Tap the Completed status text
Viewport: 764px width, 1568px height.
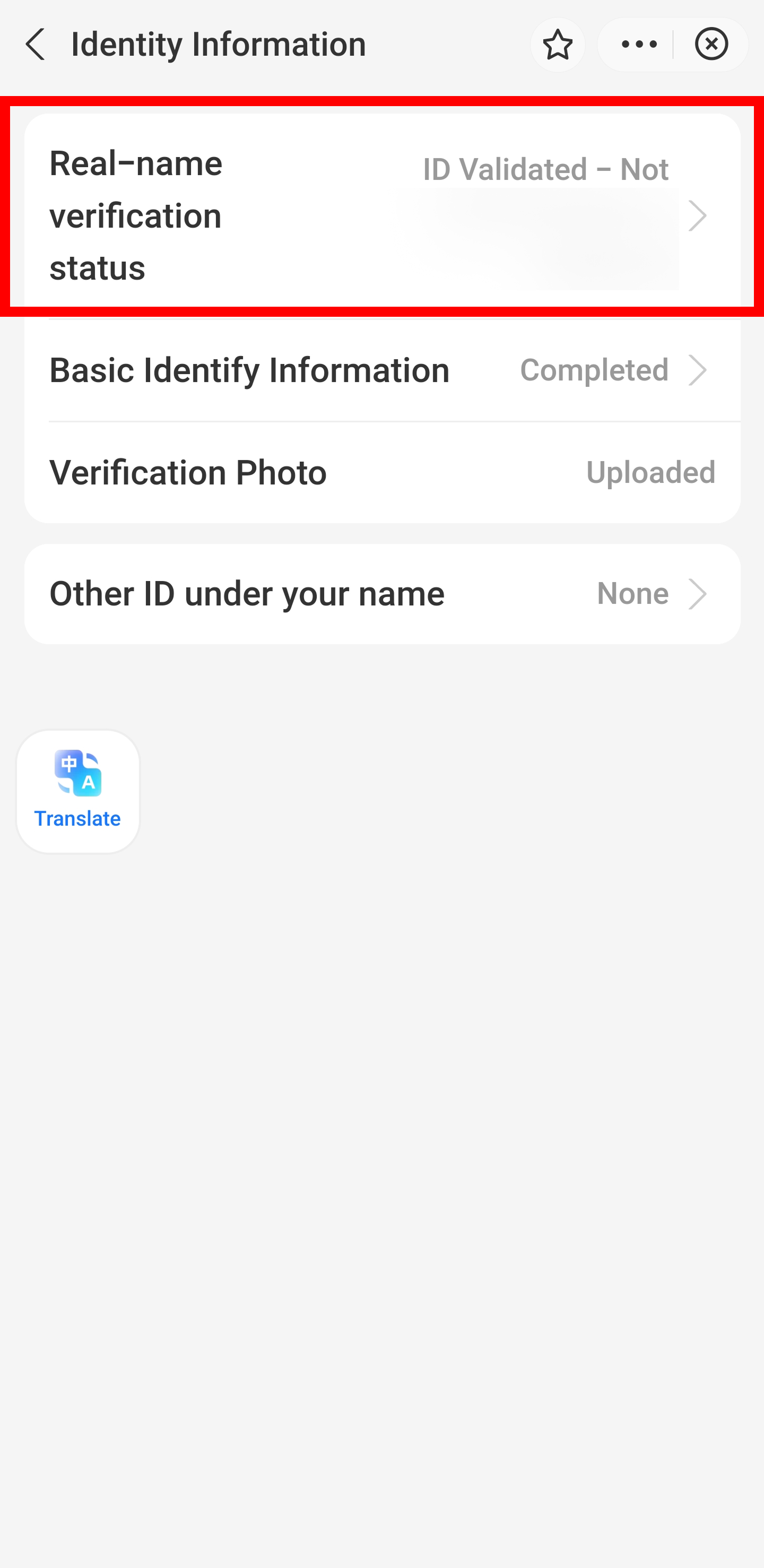(x=595, y=369)
